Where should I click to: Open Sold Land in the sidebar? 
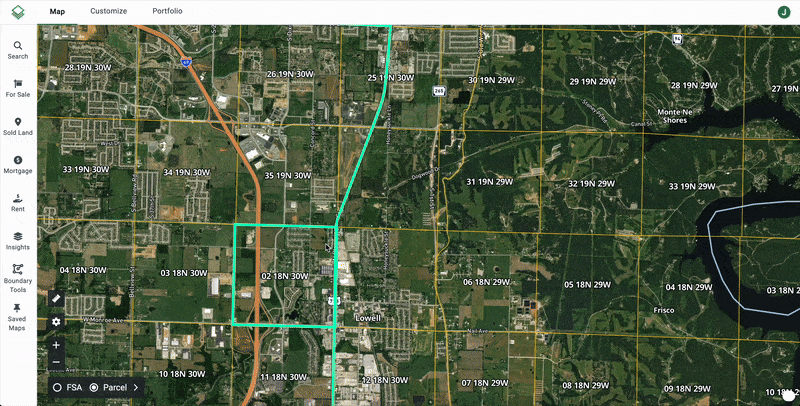[x=18, y=125]
